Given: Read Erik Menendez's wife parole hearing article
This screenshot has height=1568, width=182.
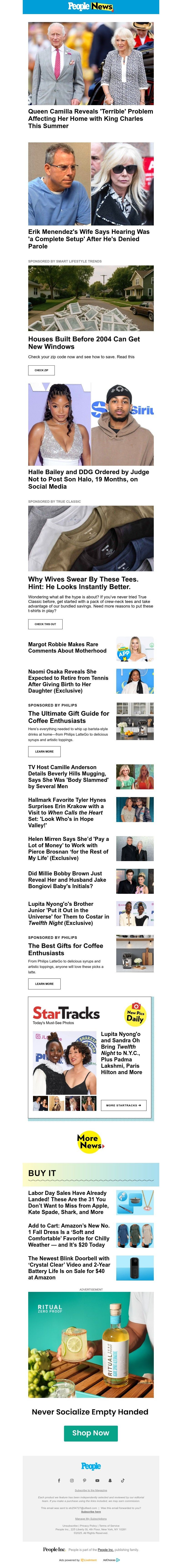Looking at the screenshot, I should tap(88, 239).
